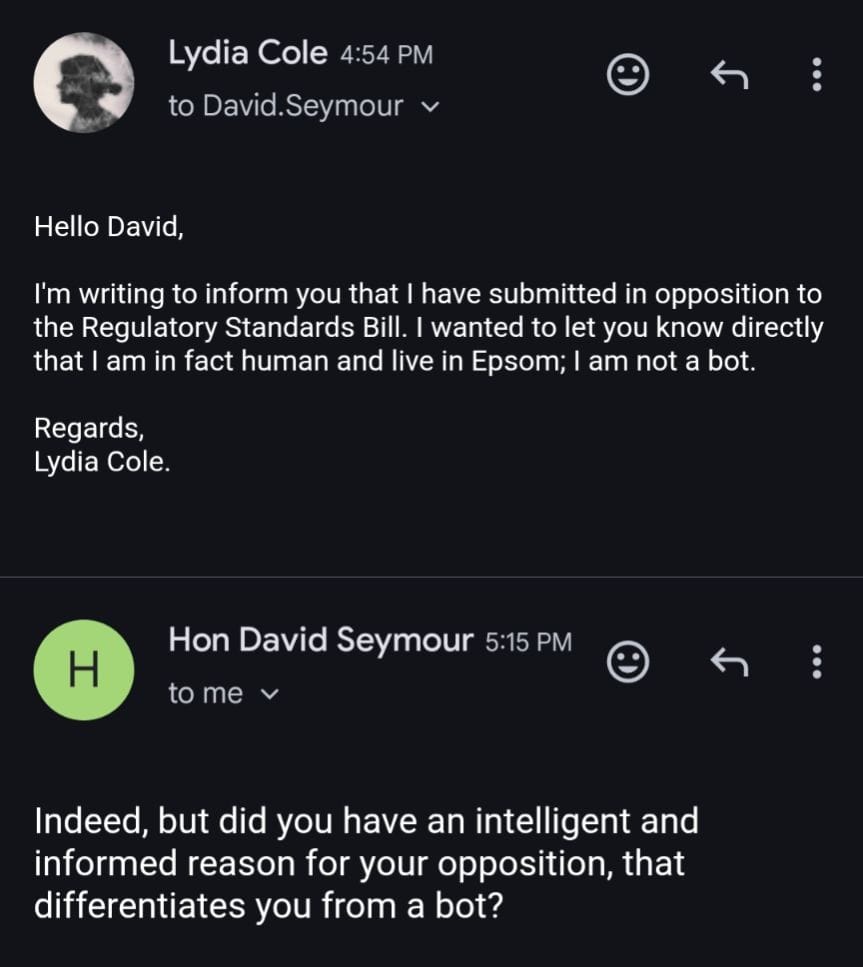Viewport: 863px width, 967px height.
Task: Open the three-dot menu on Lydia's email
Action: coord(817,73)
